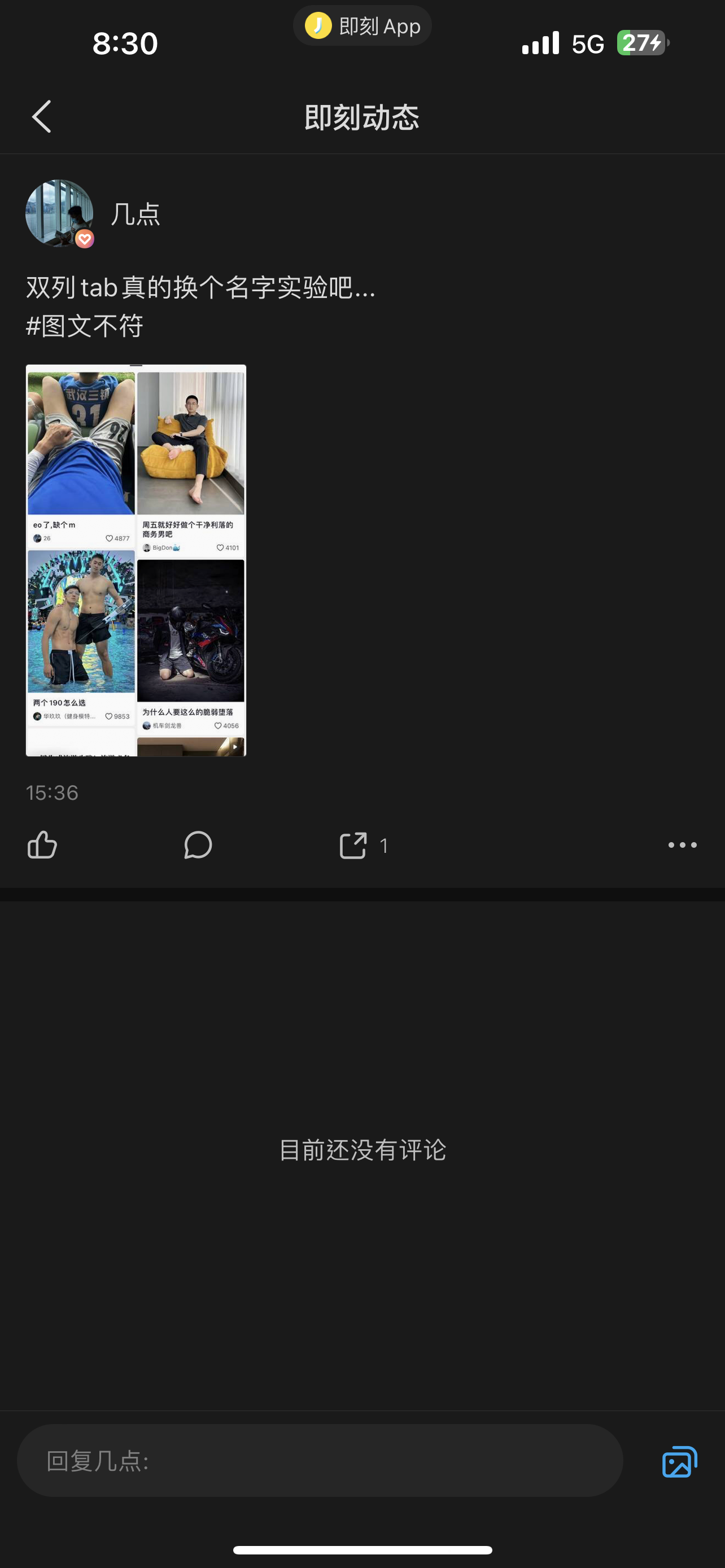This screenshot has height=1568, width=725.
Task: Tap the comment bubble icon
Action: click(x=198, y=845)
